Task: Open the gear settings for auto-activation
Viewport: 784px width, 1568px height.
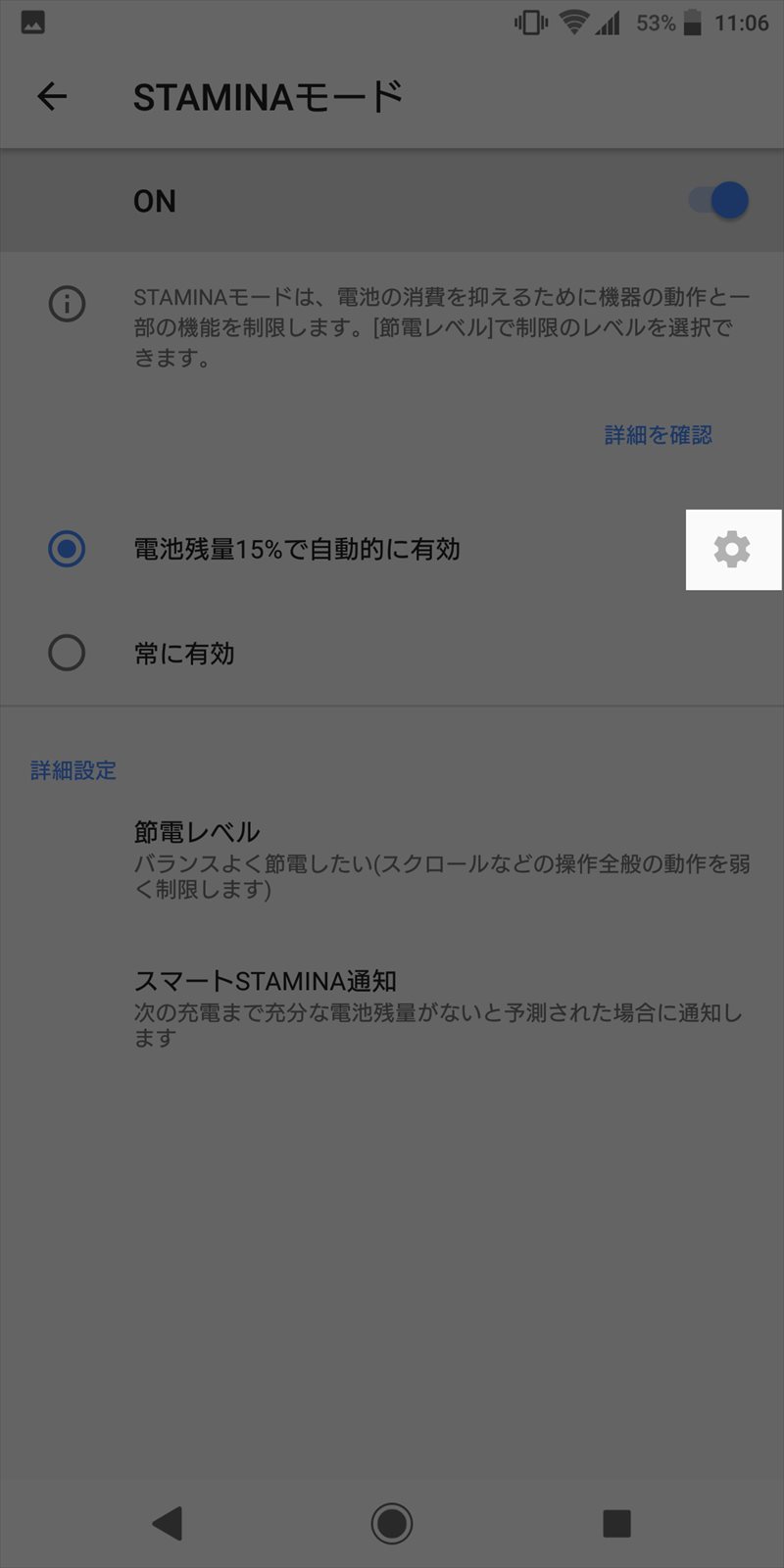Action: (732, 549)
